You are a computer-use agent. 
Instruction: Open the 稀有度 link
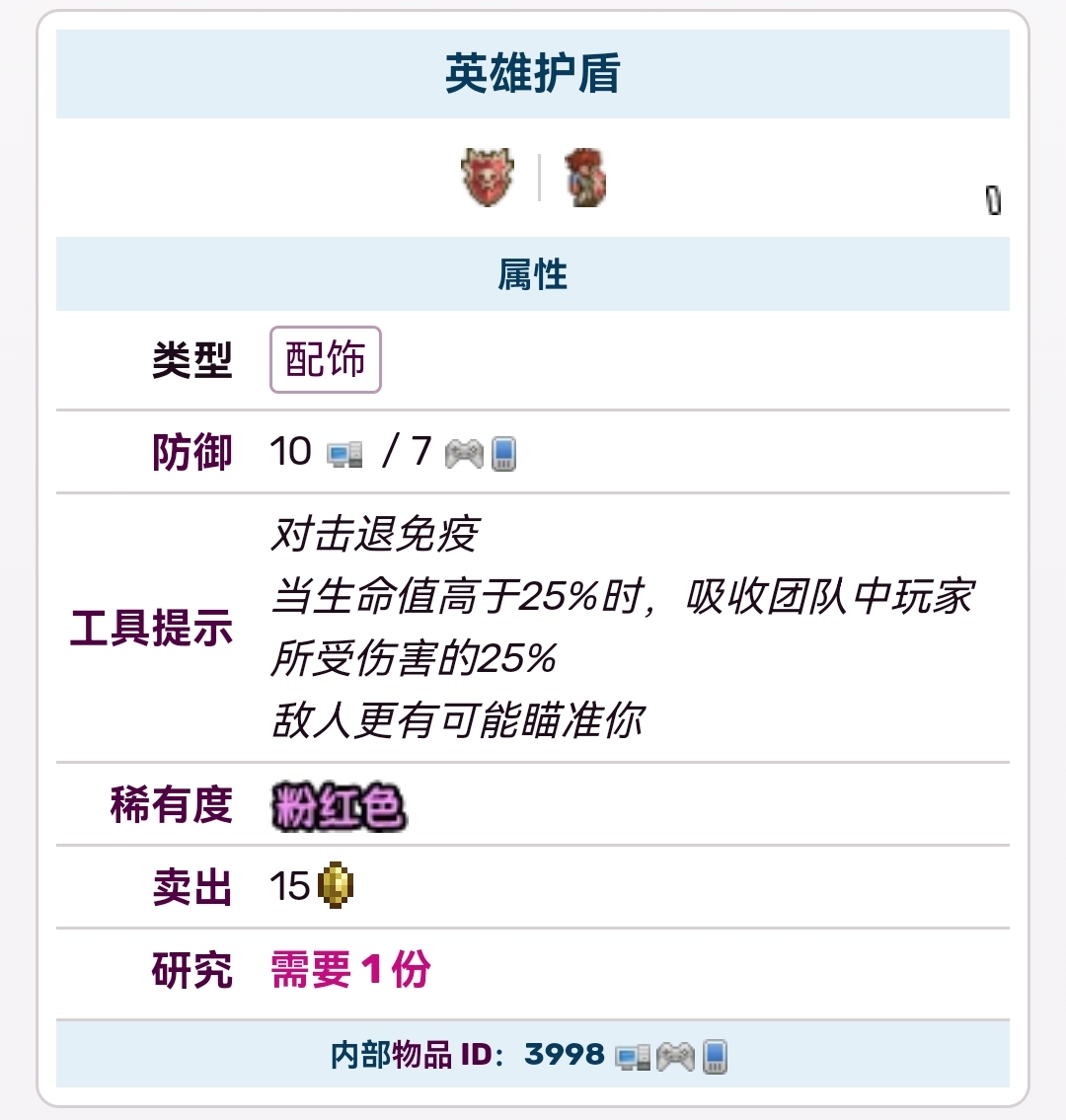click(171, 804)
